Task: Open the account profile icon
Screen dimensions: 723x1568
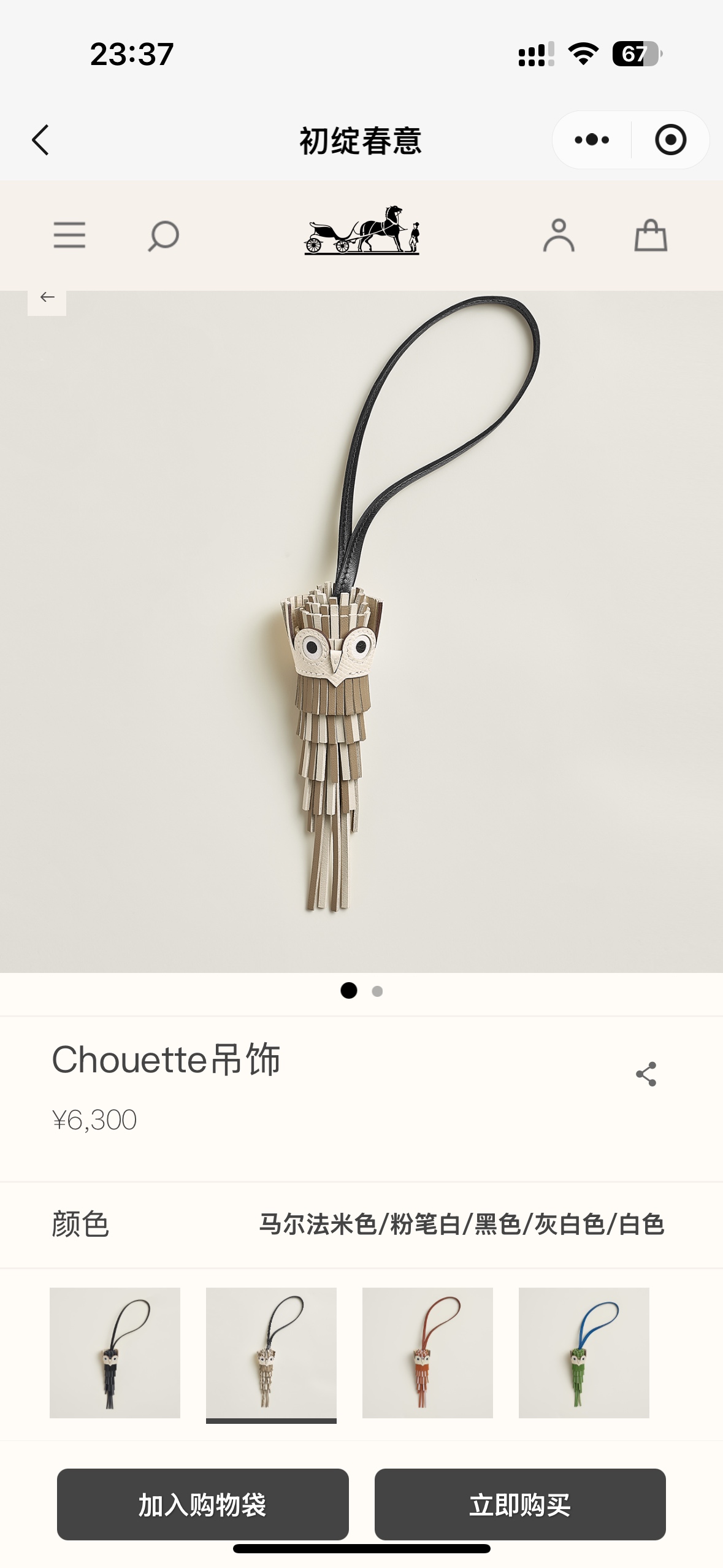Action: coord(559,236)
